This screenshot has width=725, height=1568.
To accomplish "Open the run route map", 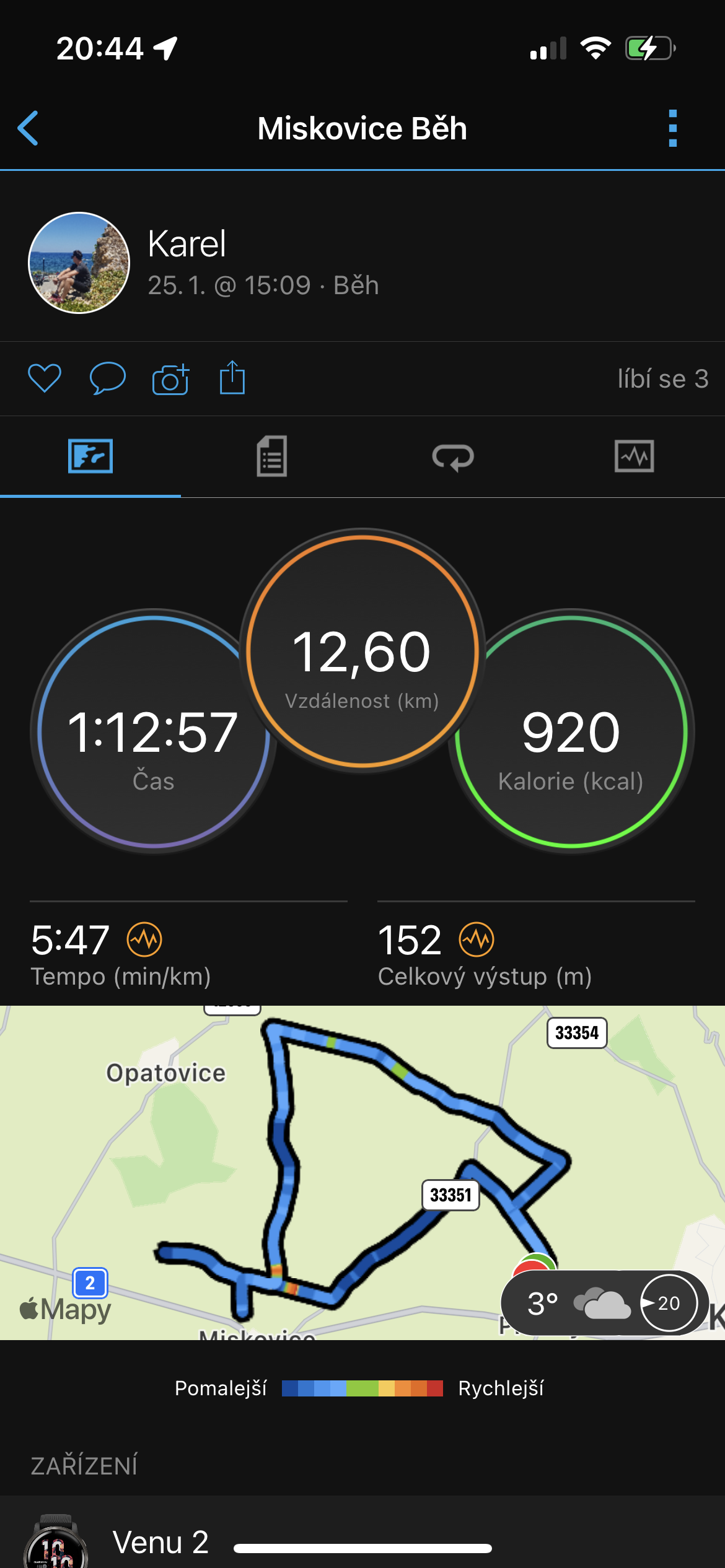I will pyautogui.click(x=362, y=1172).
